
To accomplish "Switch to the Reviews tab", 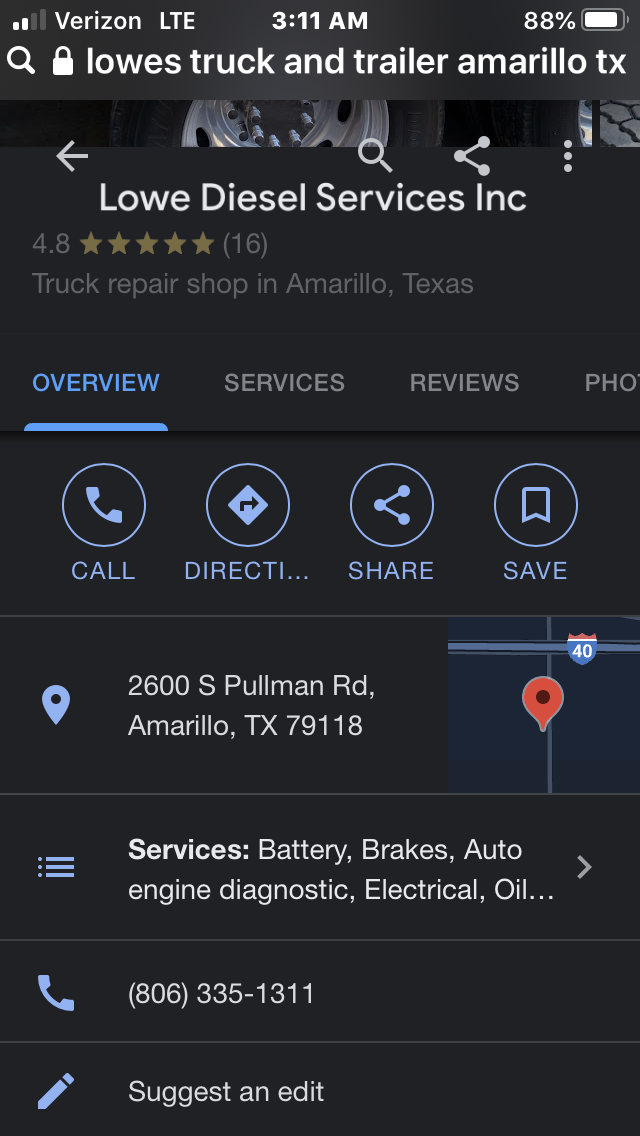I will [464, 383].
